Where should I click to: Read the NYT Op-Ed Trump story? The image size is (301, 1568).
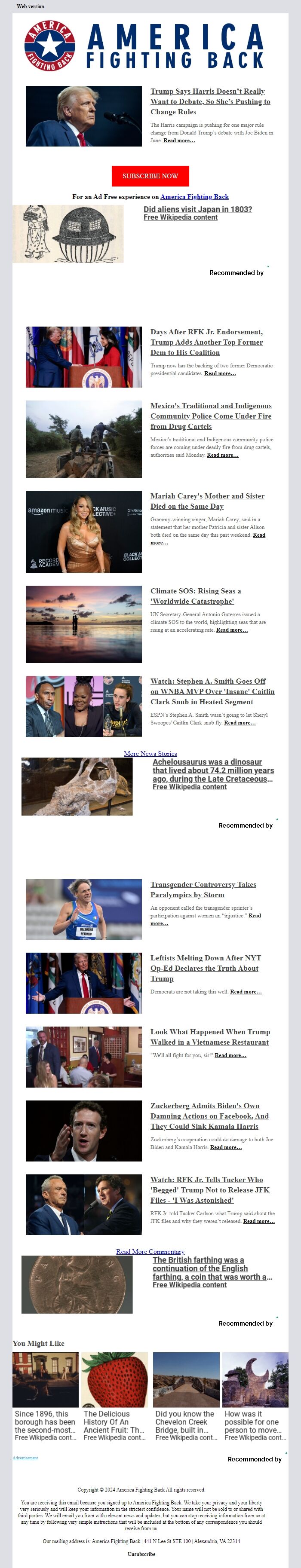tap(204, 968)
